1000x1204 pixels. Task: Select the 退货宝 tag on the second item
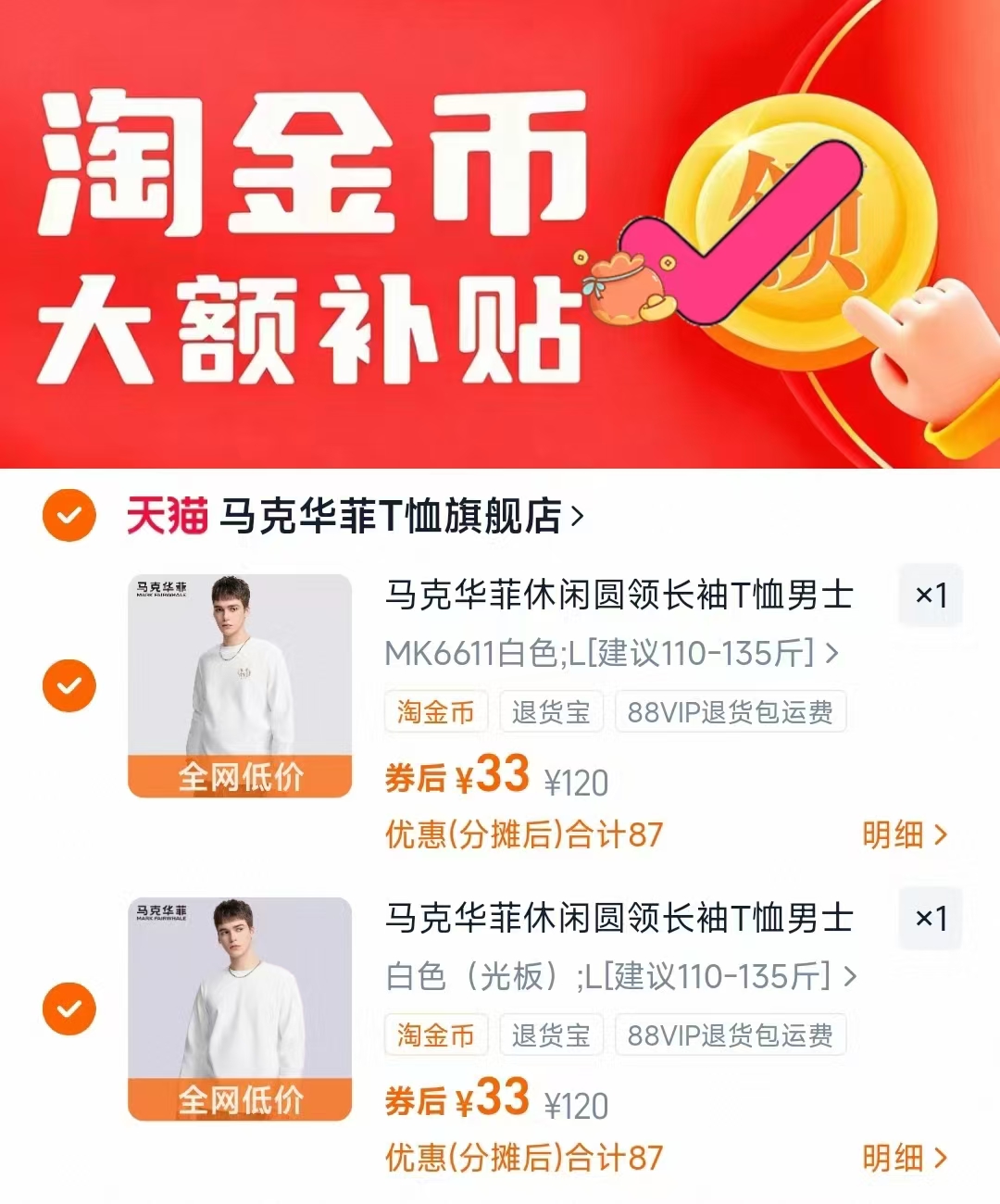552,1035
